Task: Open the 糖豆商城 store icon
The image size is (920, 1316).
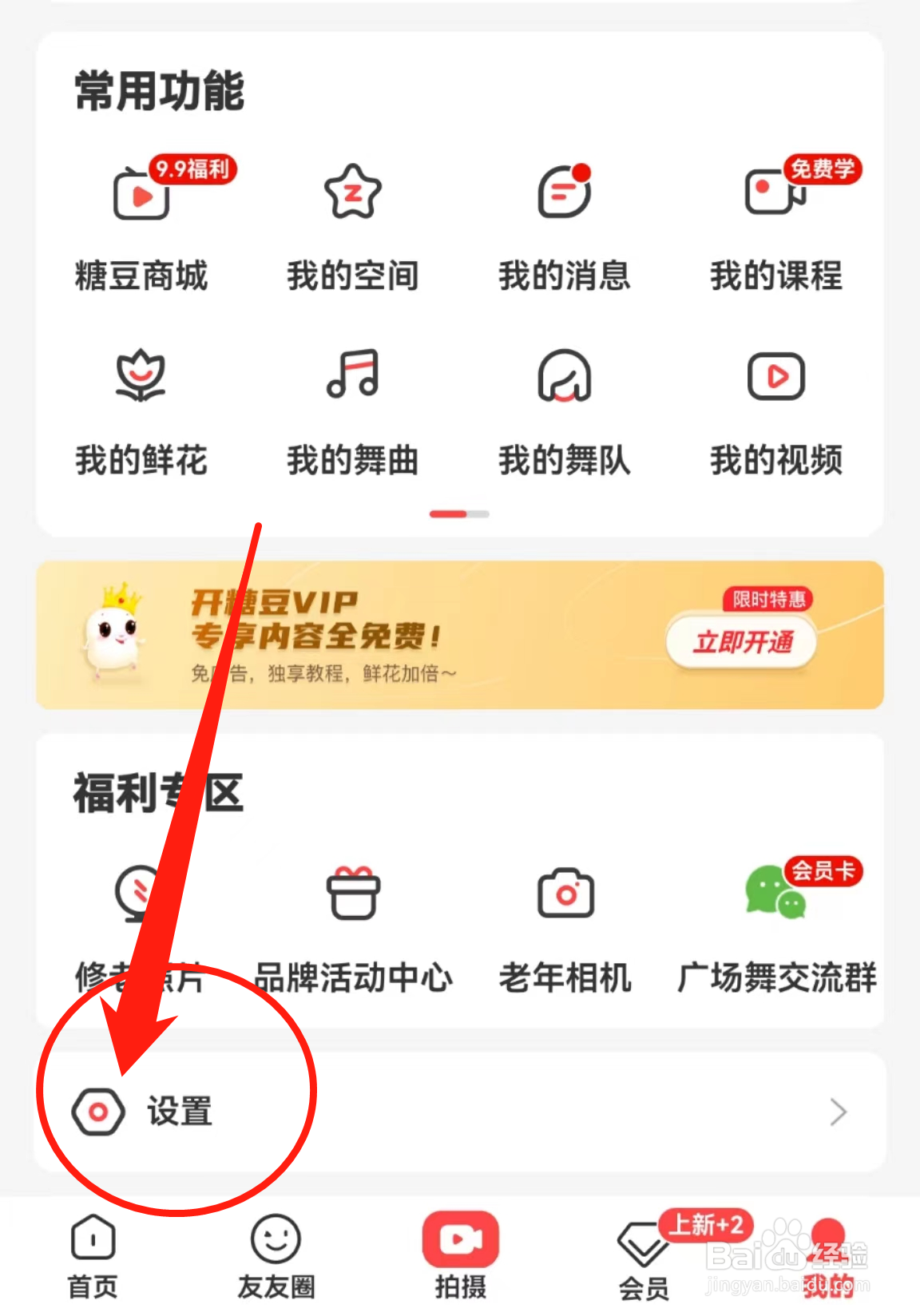Action: [x=141, y=224]
